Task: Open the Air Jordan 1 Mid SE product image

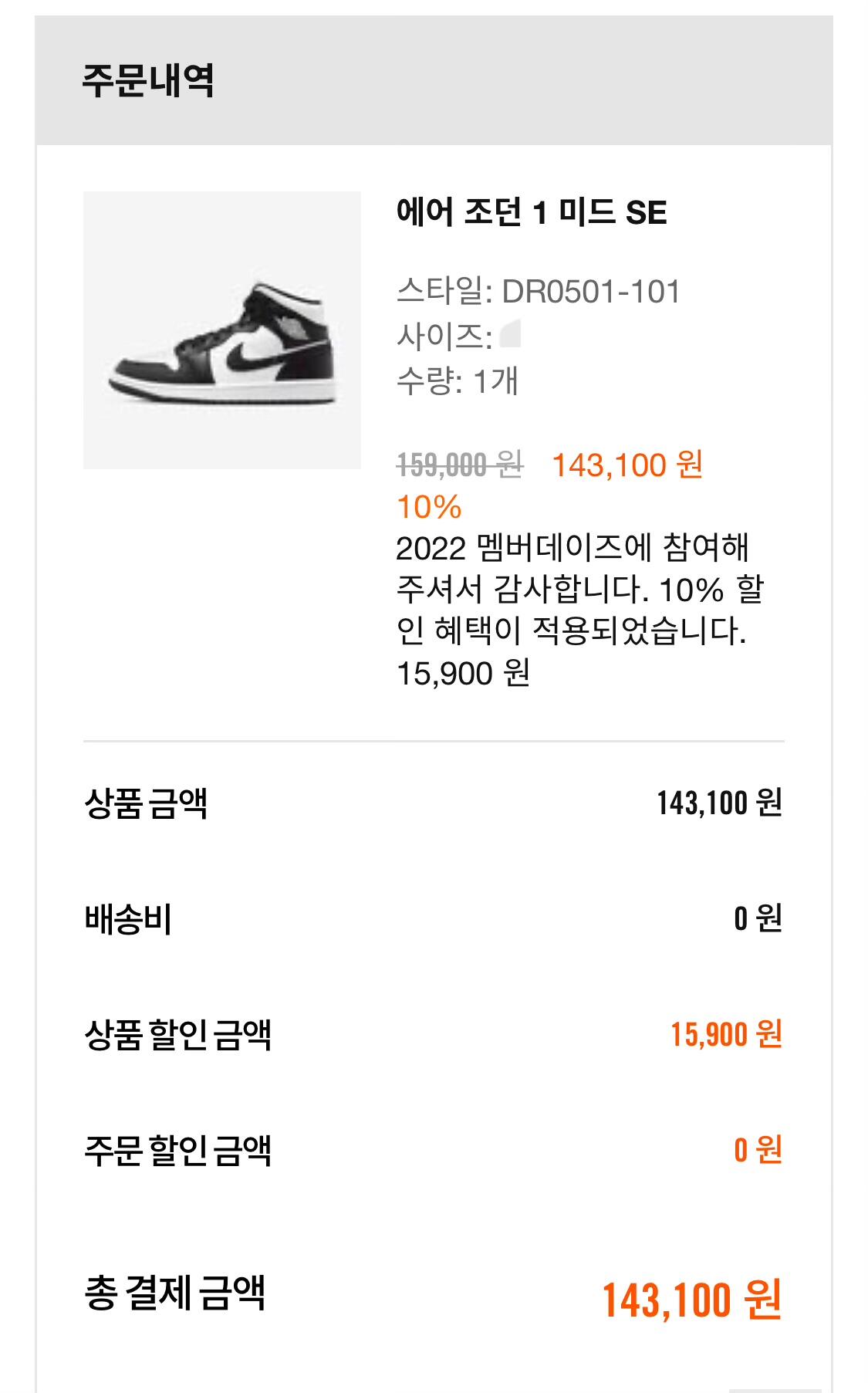Action: 222,330
